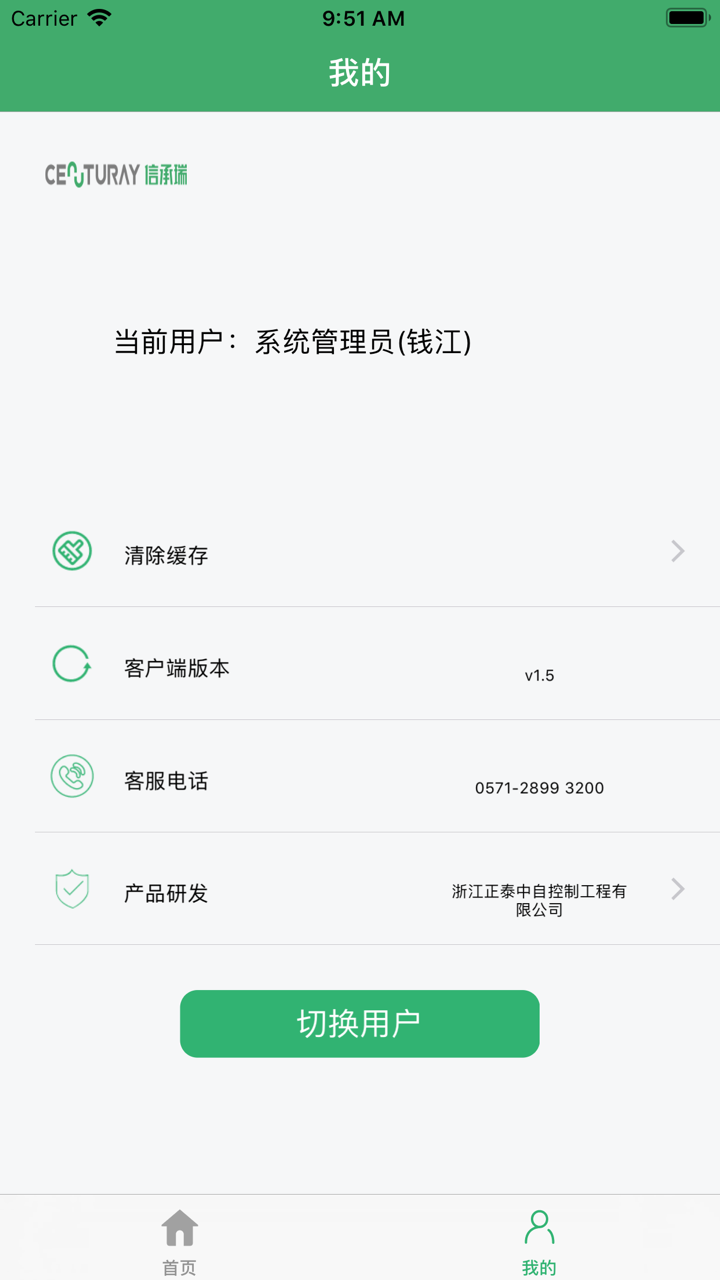Expand the 产品研发 row chevron
The height and width of the screenshot is (1280, 720).
coord(677,889)
